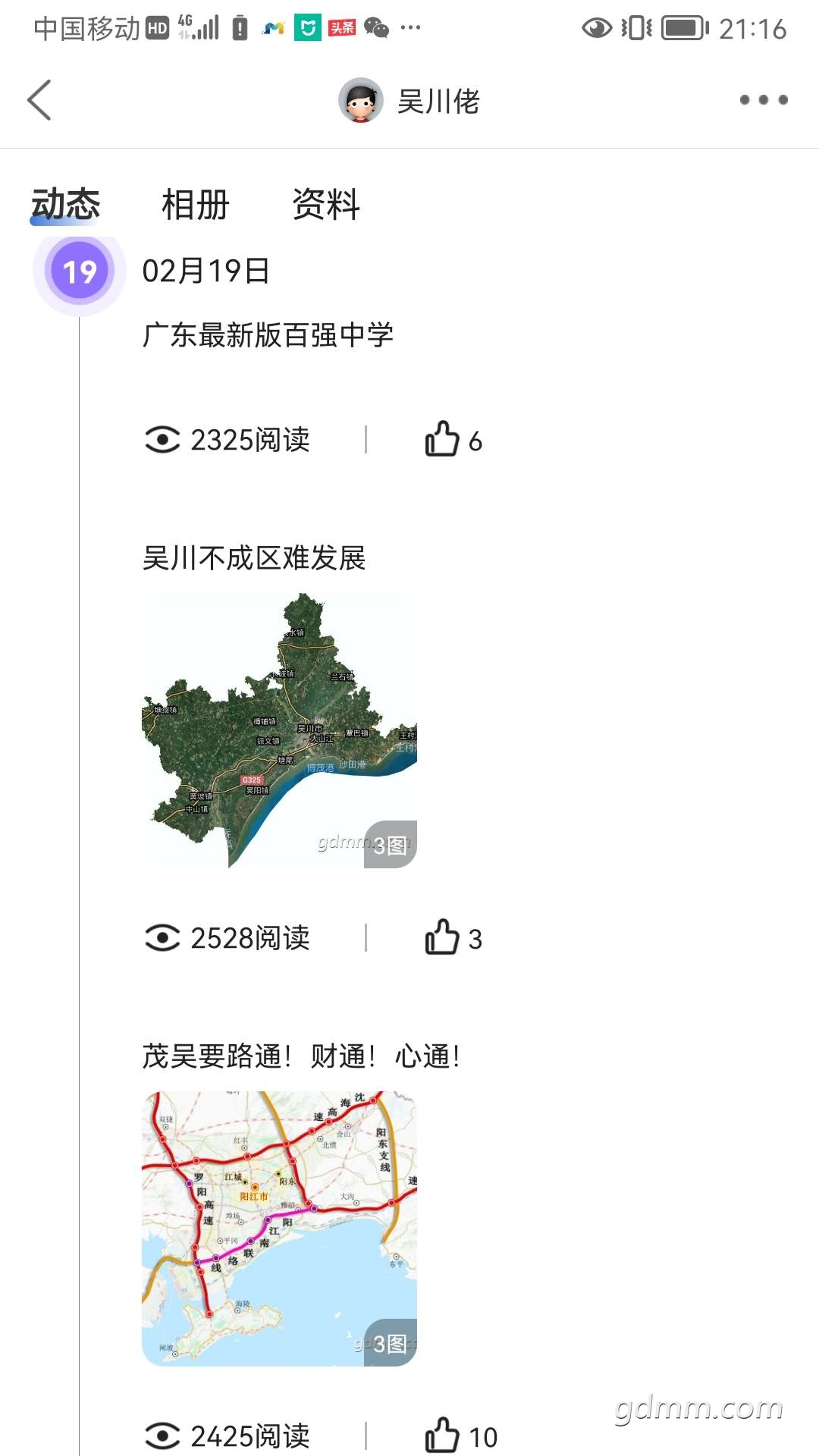Switch to the 相册 tab

[x=196, y=205]
